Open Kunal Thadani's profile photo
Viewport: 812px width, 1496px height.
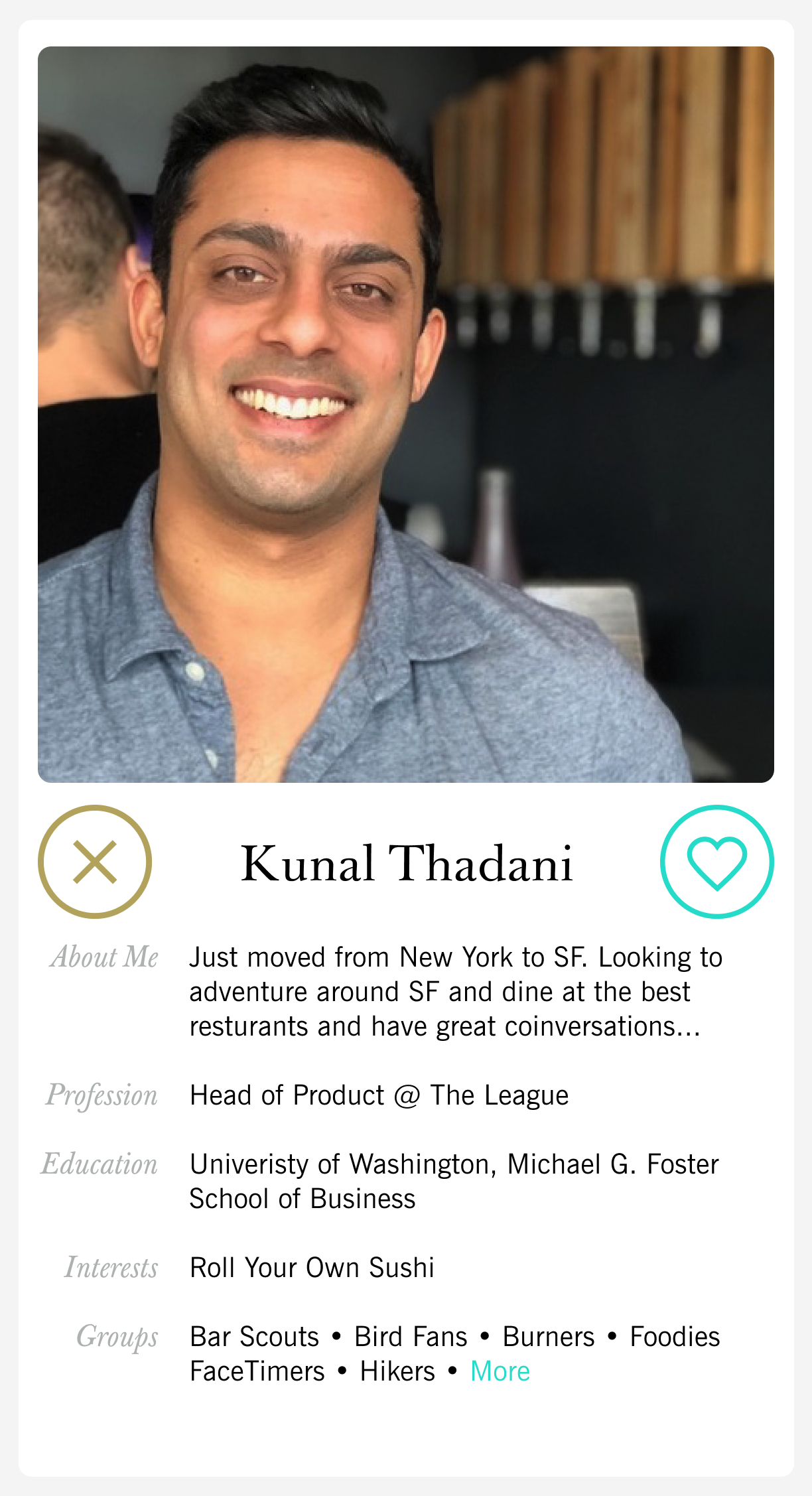[x=405, y=414]
